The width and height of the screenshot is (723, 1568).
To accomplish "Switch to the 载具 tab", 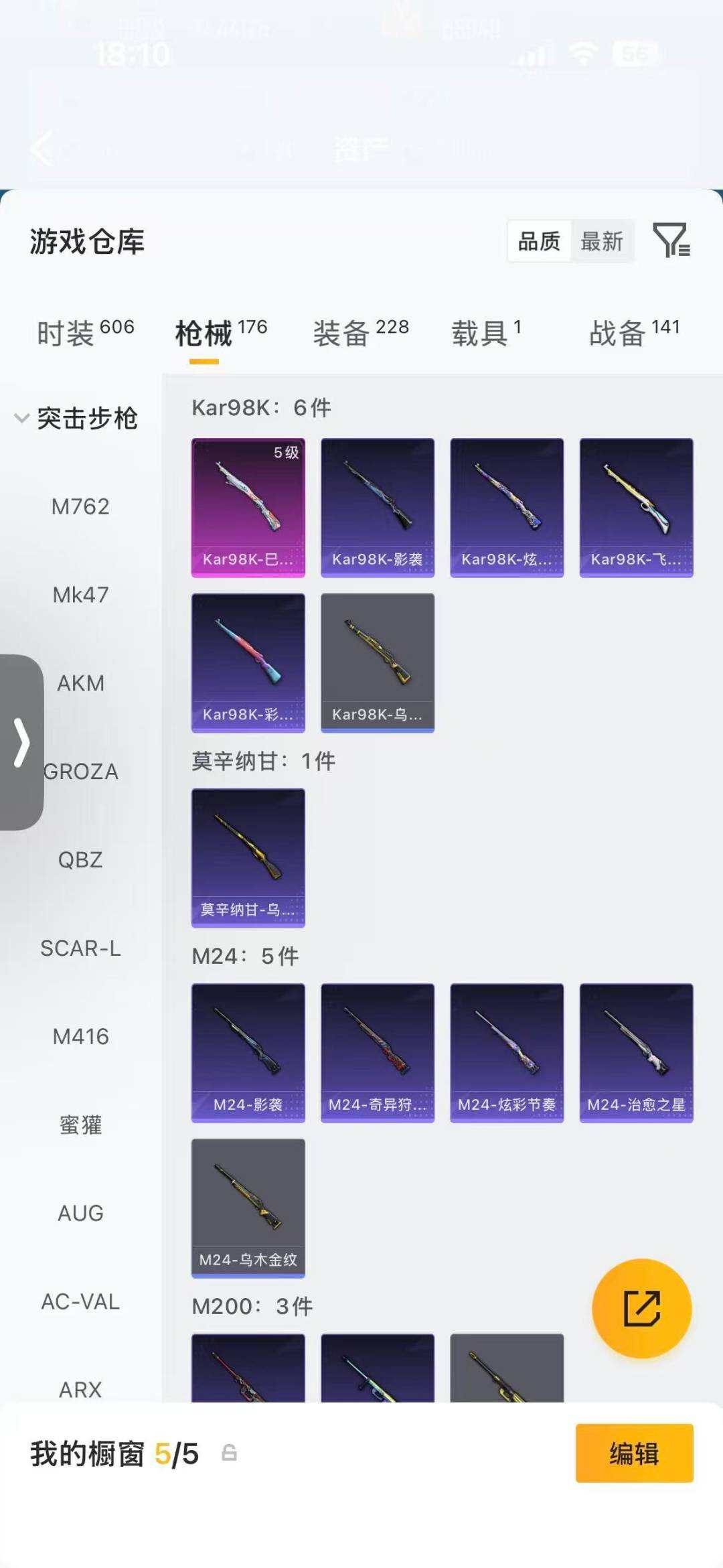I will [485, 333].
